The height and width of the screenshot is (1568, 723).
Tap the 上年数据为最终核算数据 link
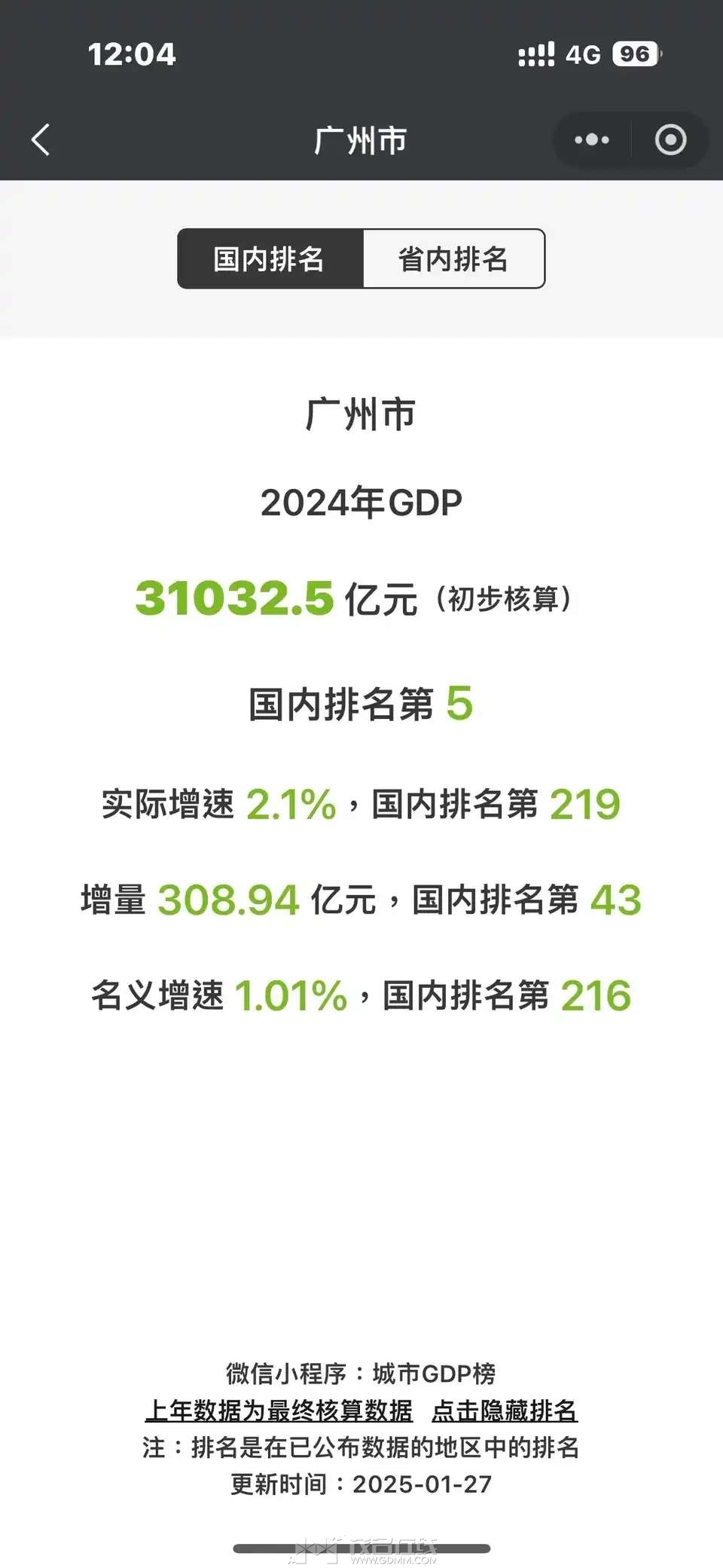pyautogui.click(x=279, y=1410)
